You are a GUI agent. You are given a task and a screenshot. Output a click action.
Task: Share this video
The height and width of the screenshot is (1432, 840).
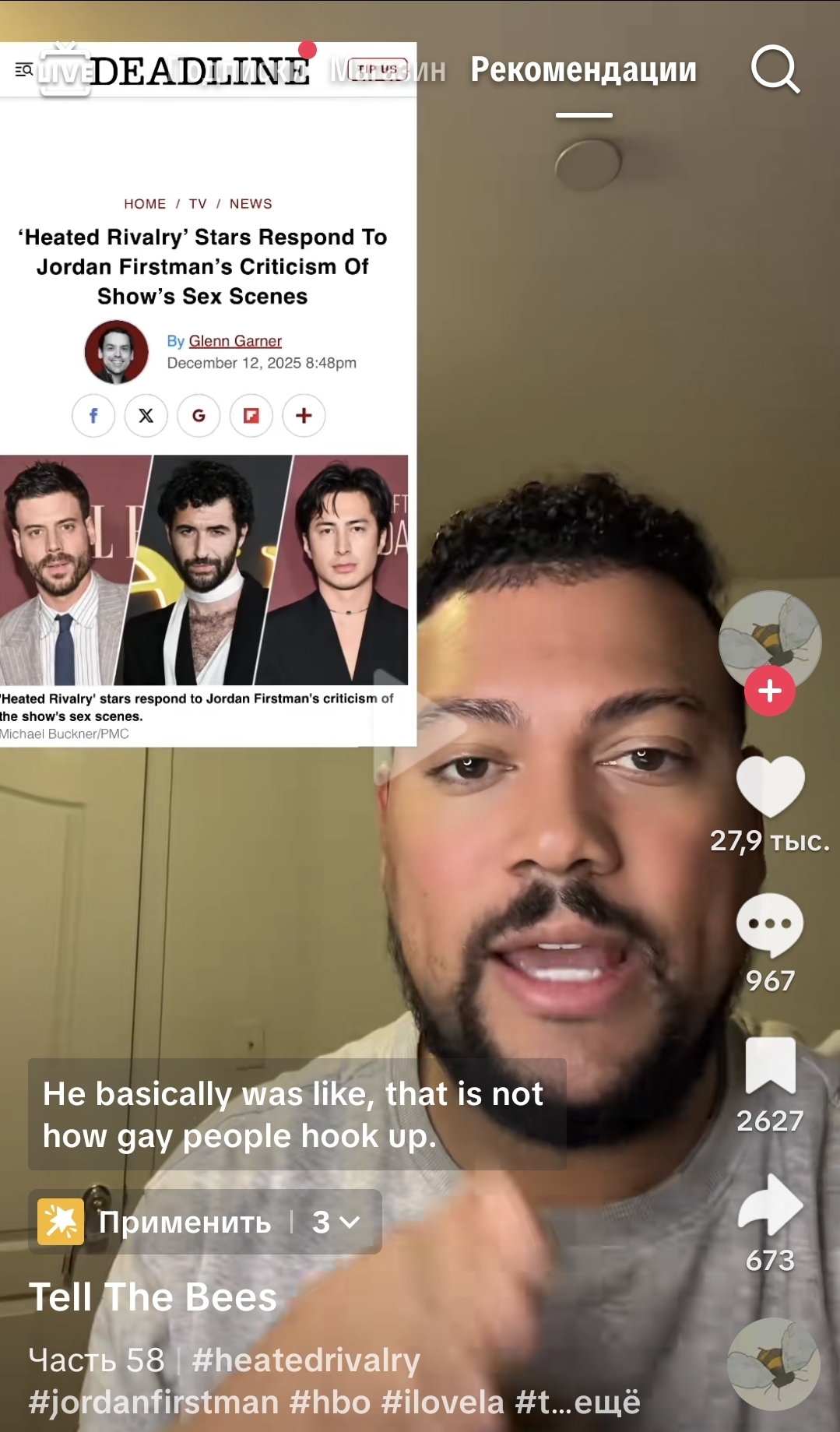click(770, 1205)
